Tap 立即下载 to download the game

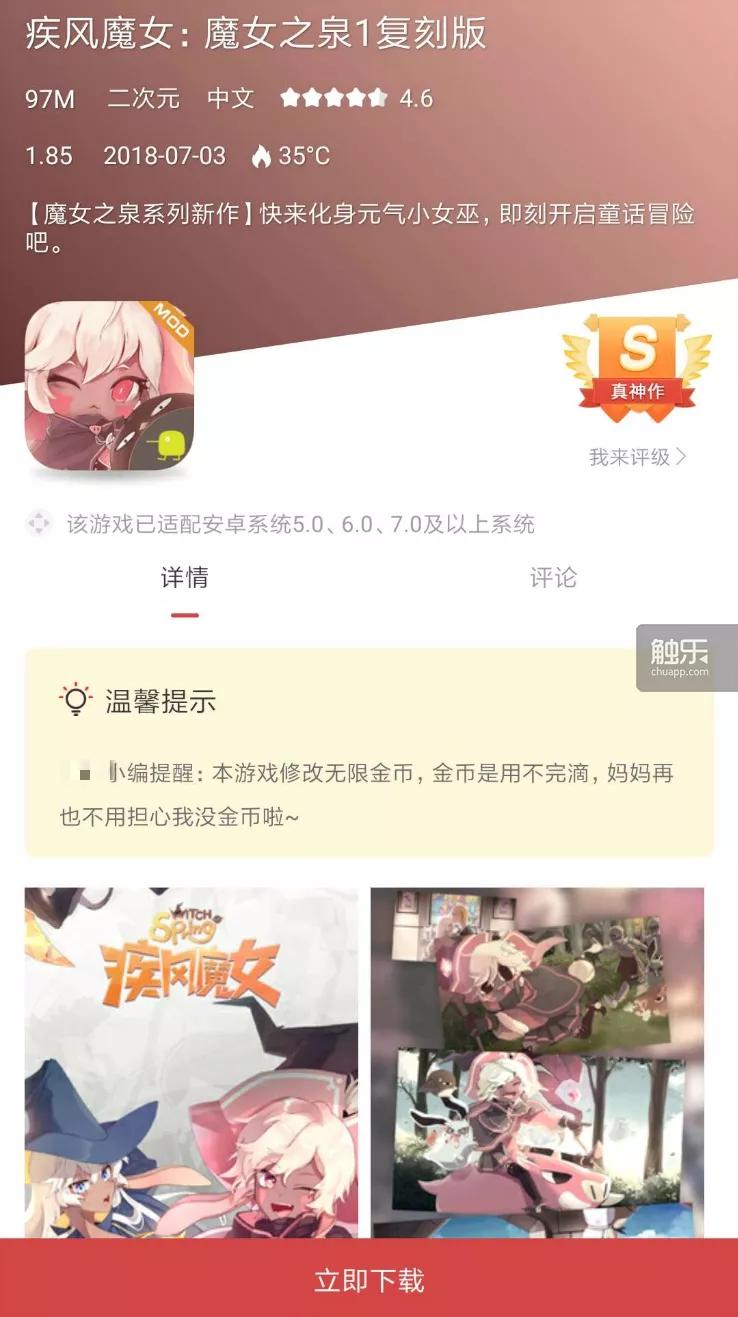click(x=369, y=1280)
